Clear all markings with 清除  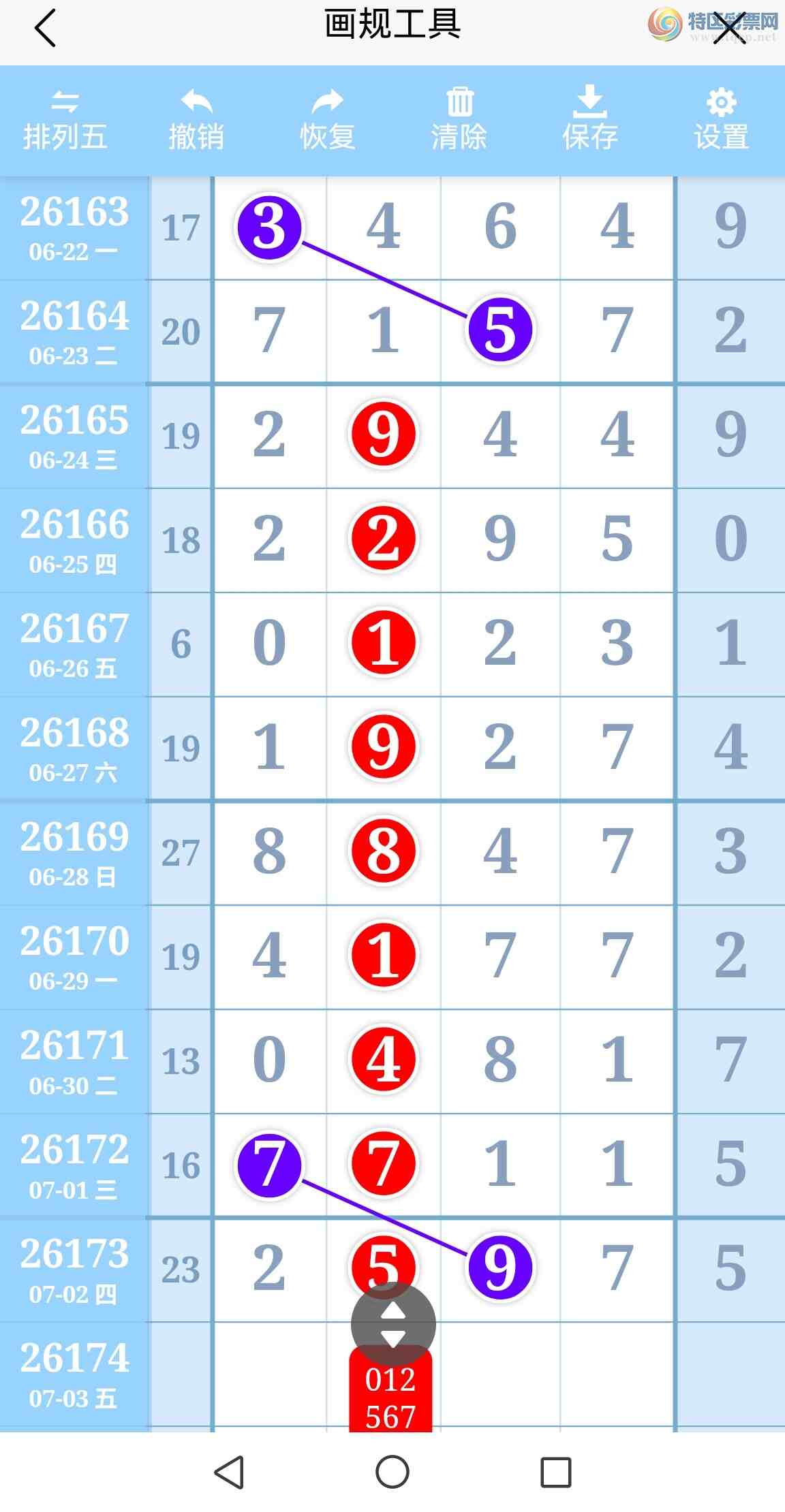click(459, 120)
